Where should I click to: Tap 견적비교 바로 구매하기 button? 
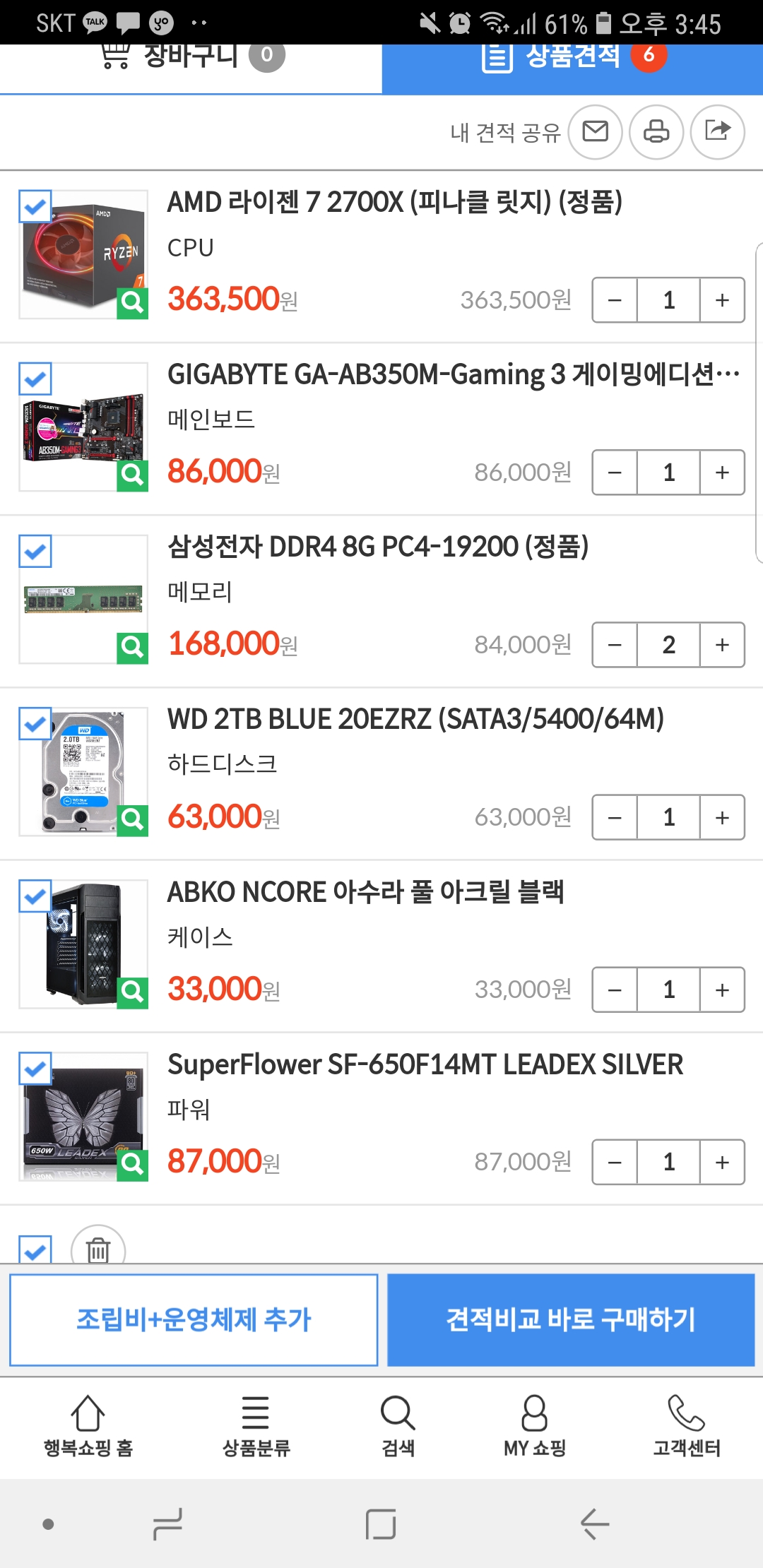571,1319
